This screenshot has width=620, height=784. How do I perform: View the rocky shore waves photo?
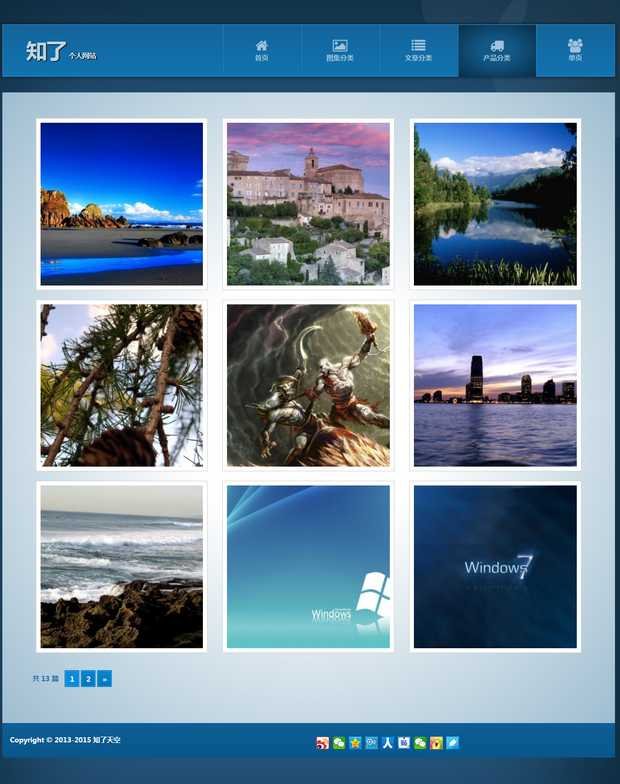click(122, 566)
